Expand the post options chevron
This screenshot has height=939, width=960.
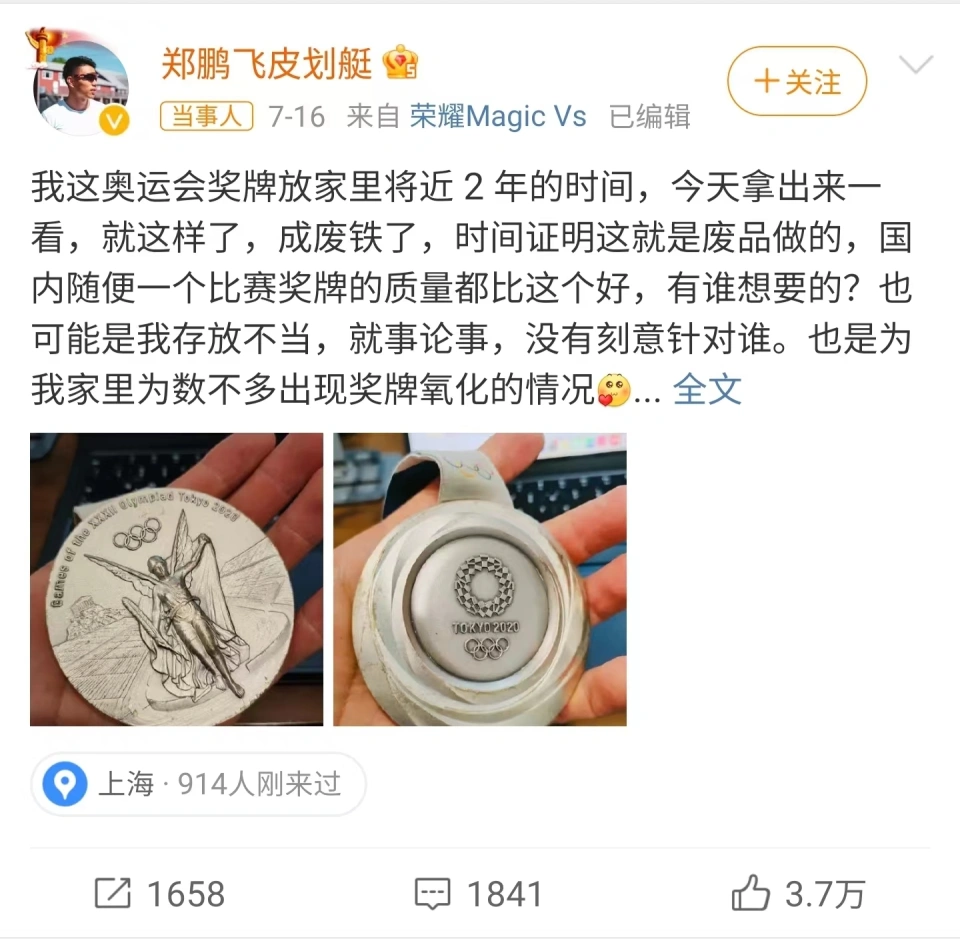(916, 67)
